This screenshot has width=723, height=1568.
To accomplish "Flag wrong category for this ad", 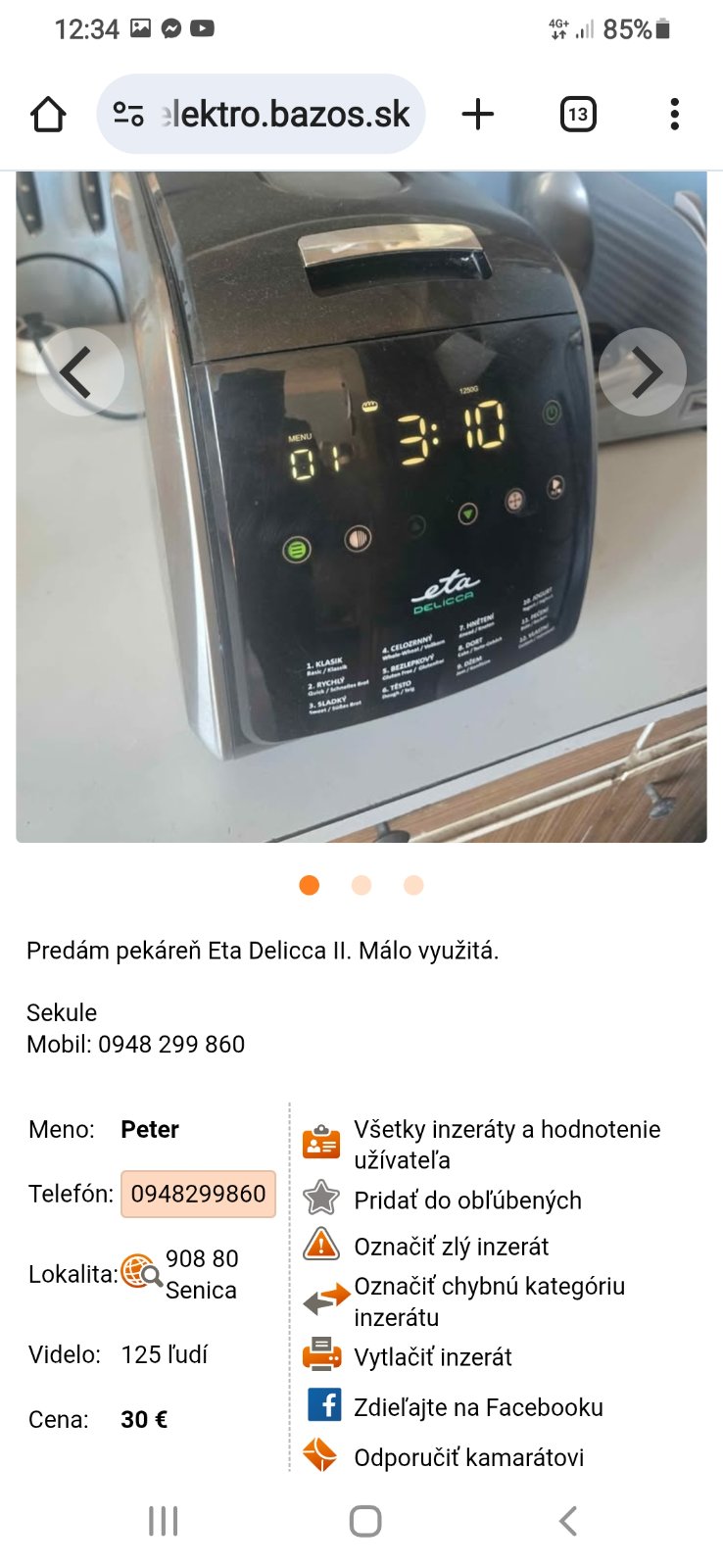I will [x=489, y=1300].
